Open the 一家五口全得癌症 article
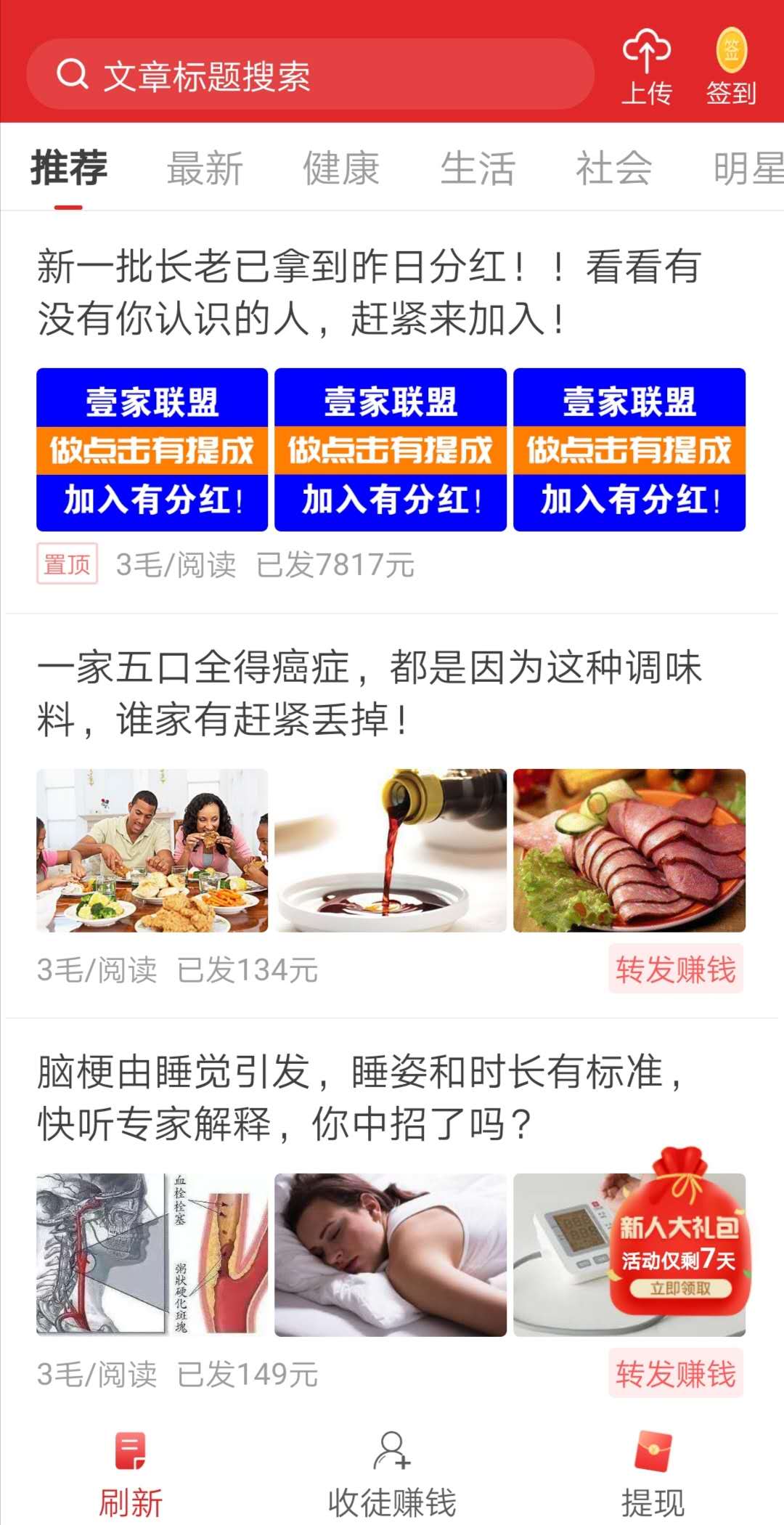 tap(392, 816)
